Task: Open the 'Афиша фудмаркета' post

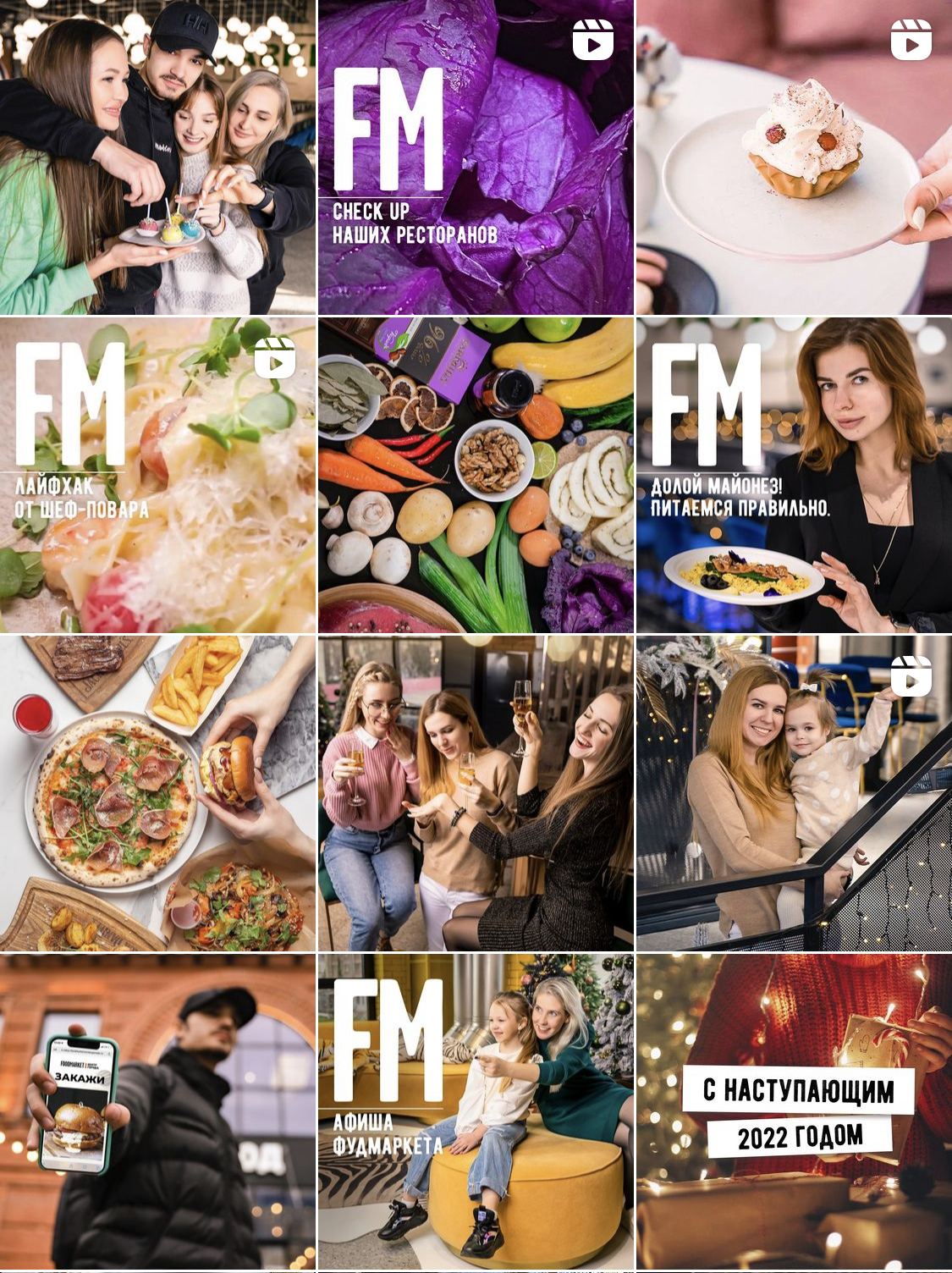Action: (476, 1112)
